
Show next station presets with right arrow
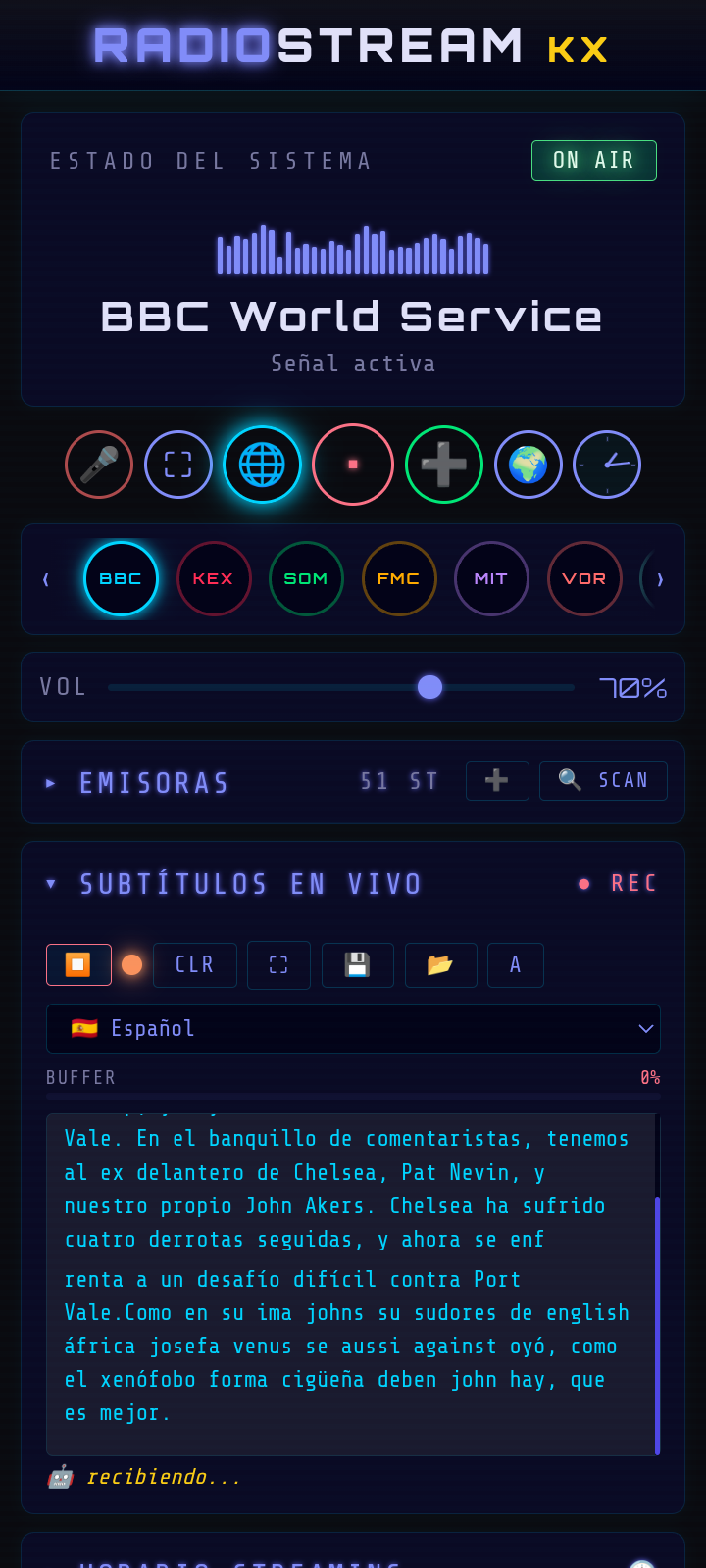click(x=660, y=580)
